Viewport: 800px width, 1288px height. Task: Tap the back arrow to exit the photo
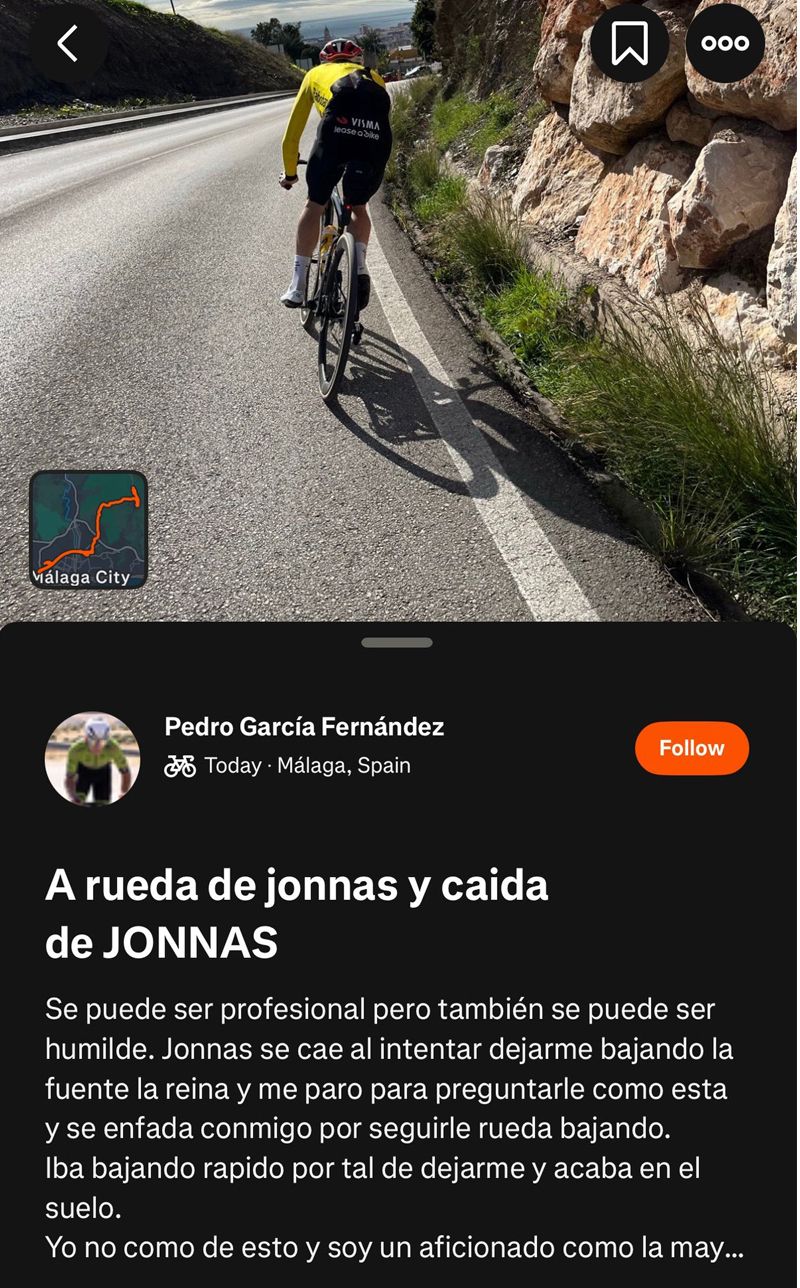(68, 44)
